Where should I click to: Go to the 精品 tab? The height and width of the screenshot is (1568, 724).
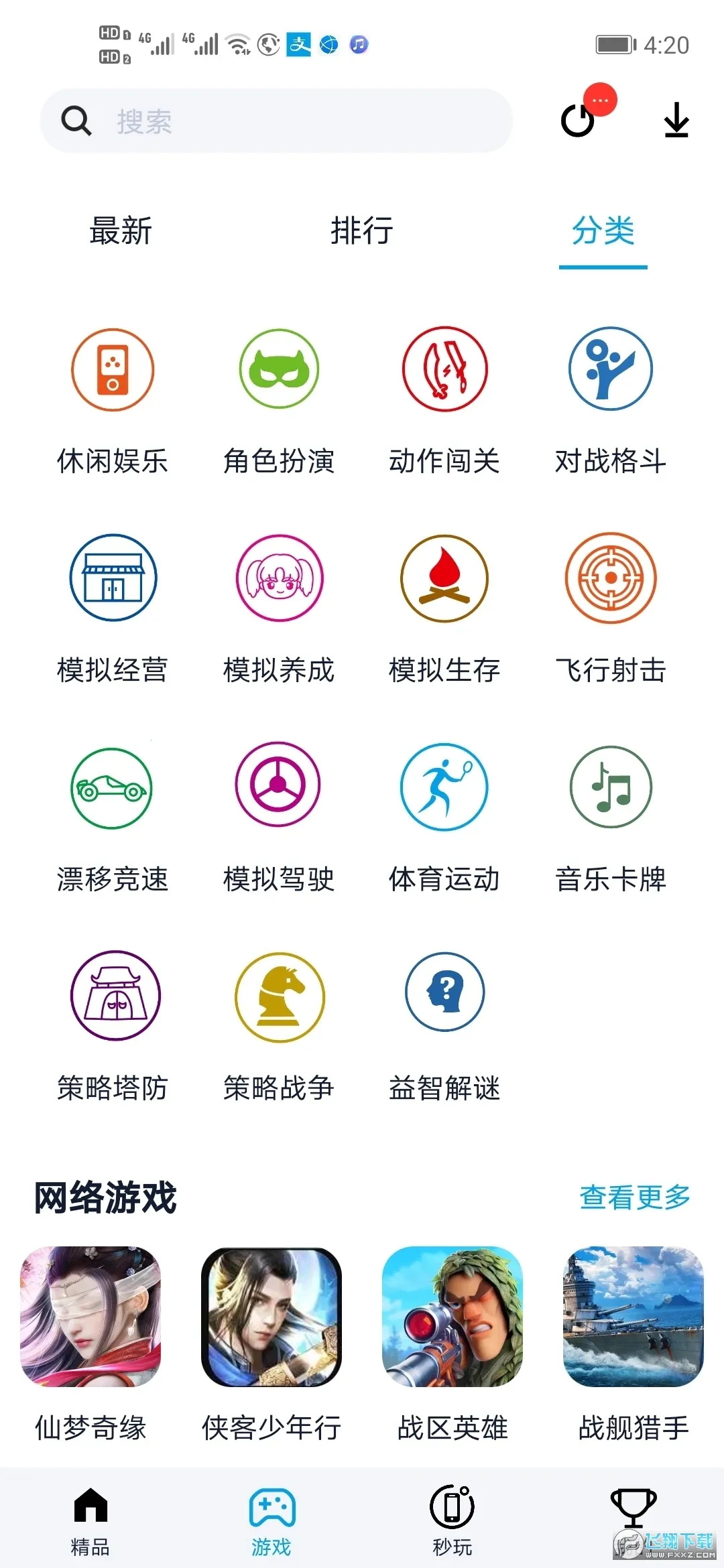pyautogui.click(x=90, y=1518)
